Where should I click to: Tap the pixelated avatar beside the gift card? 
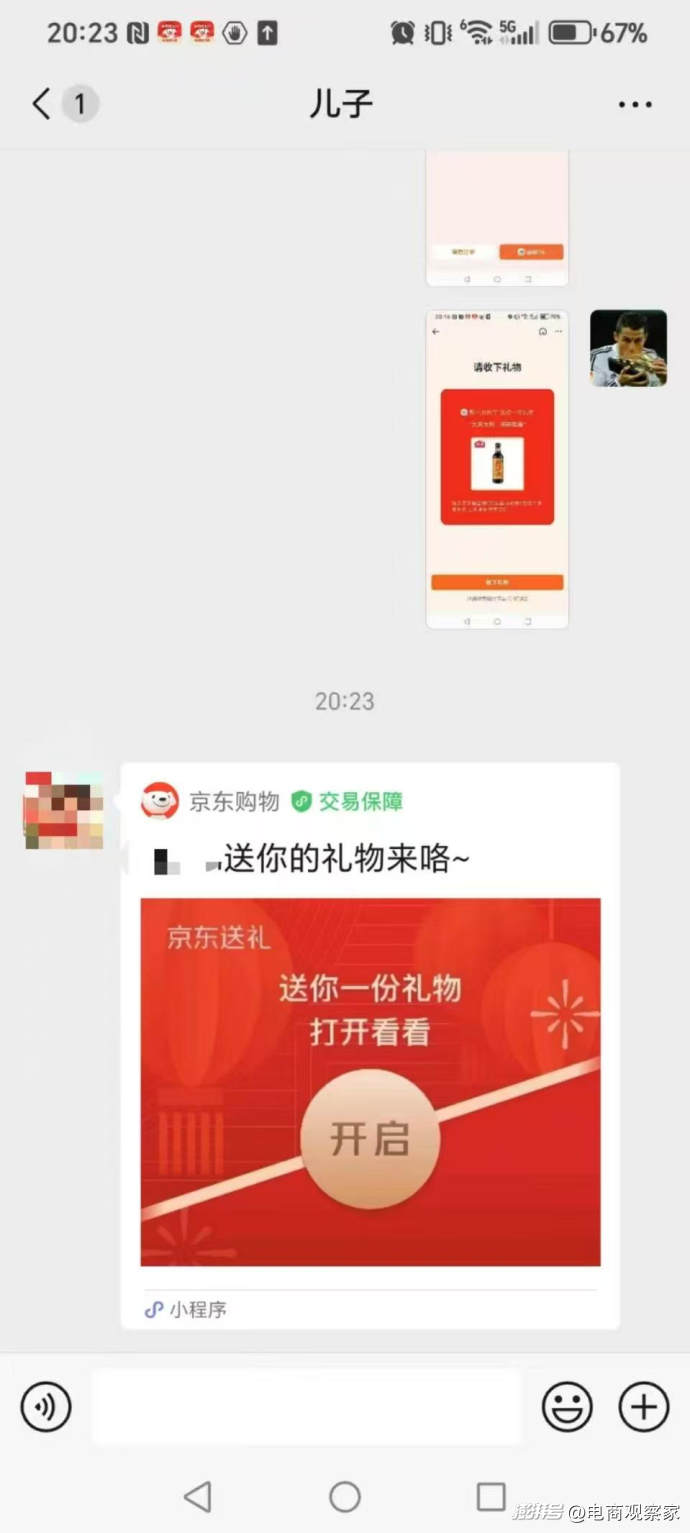pyautogui.click(x=64, y=810)
